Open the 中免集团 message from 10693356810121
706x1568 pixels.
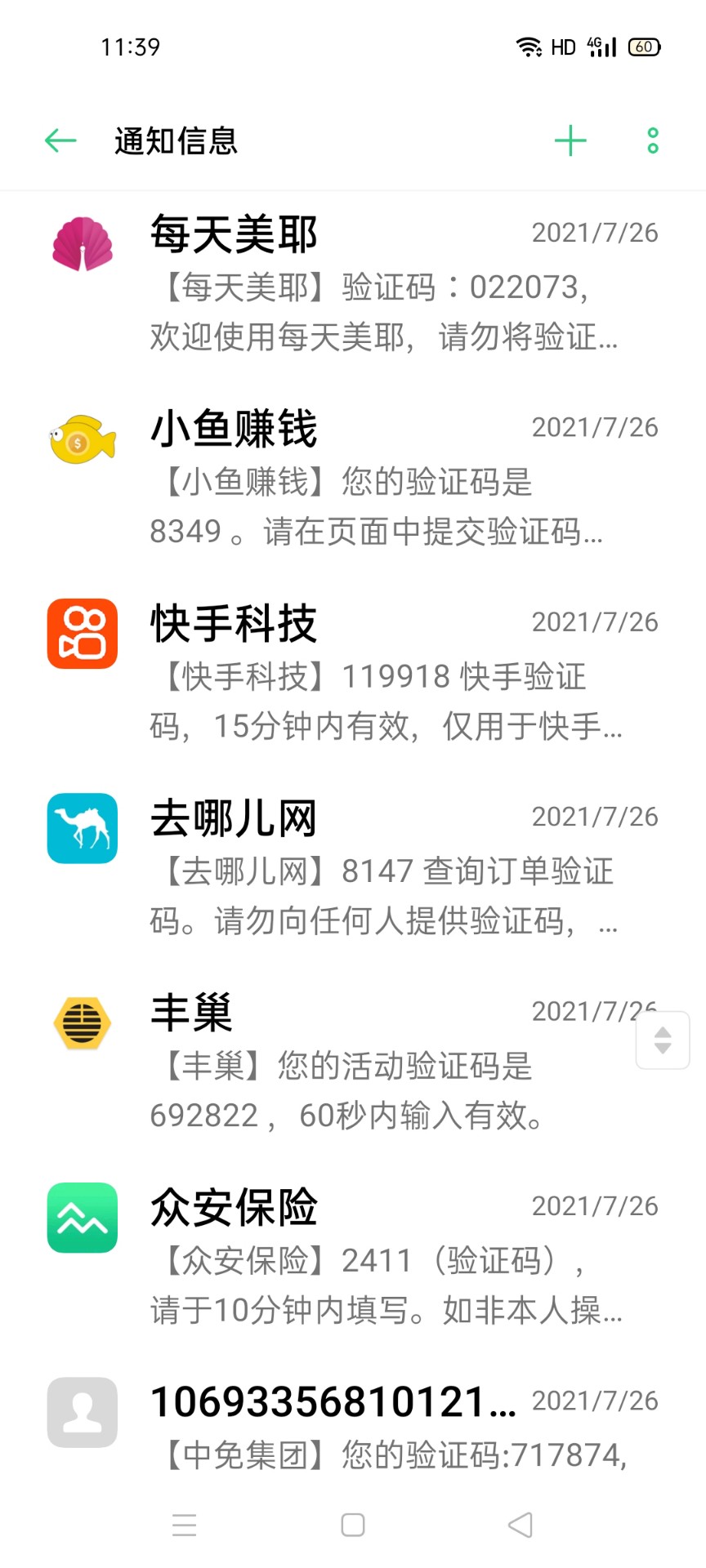[353, 1425]
